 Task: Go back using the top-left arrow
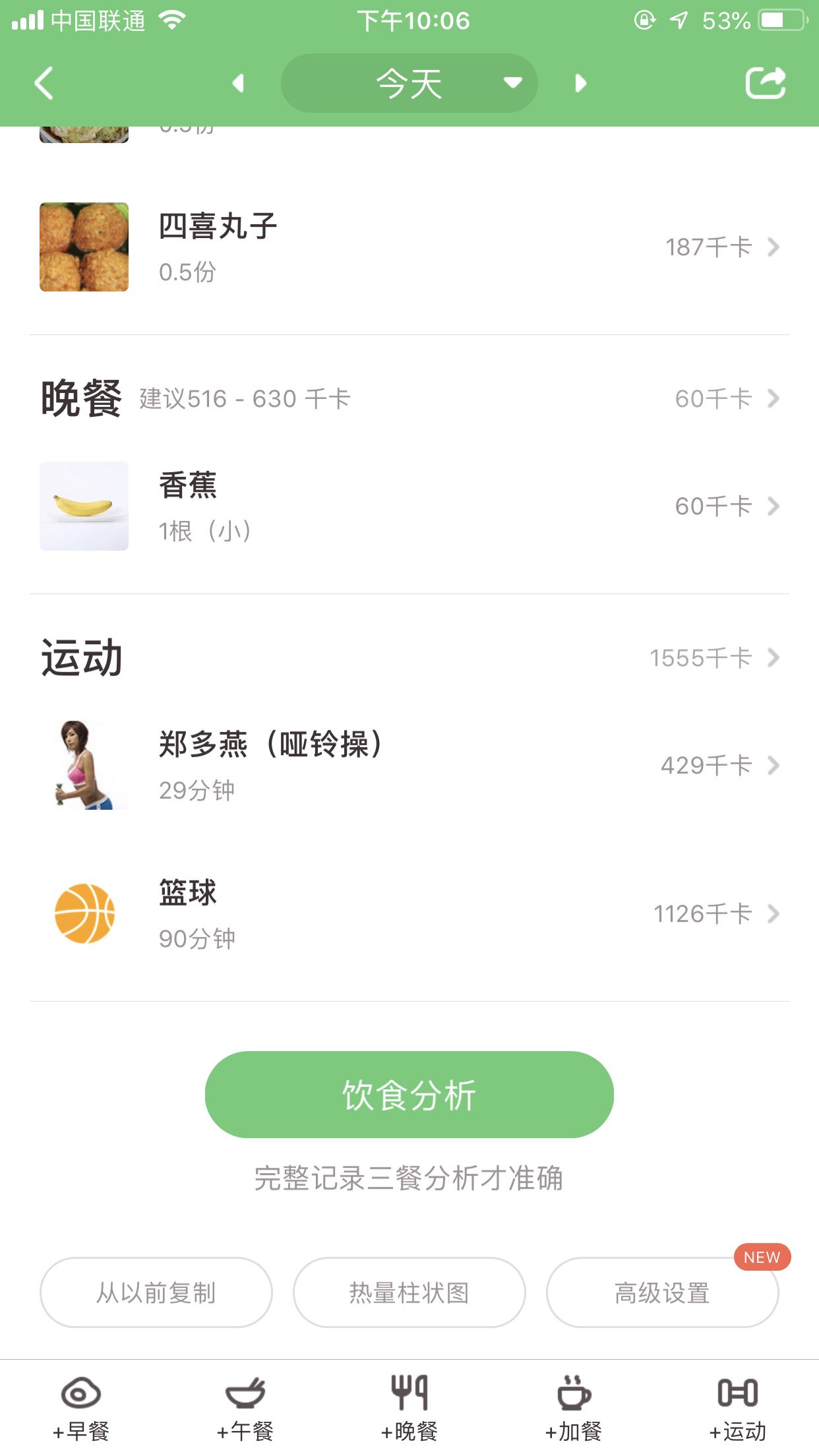44,84
